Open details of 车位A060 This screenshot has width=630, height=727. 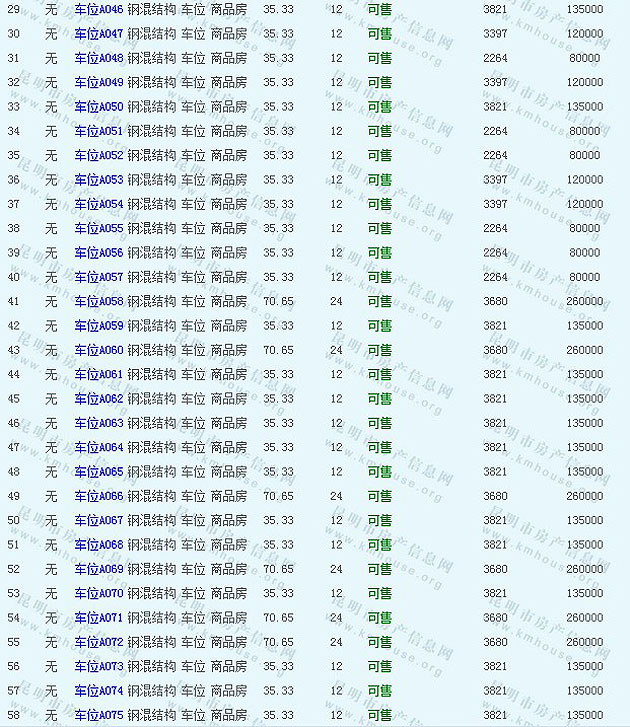pyautogui.click(x=99, y=350)
